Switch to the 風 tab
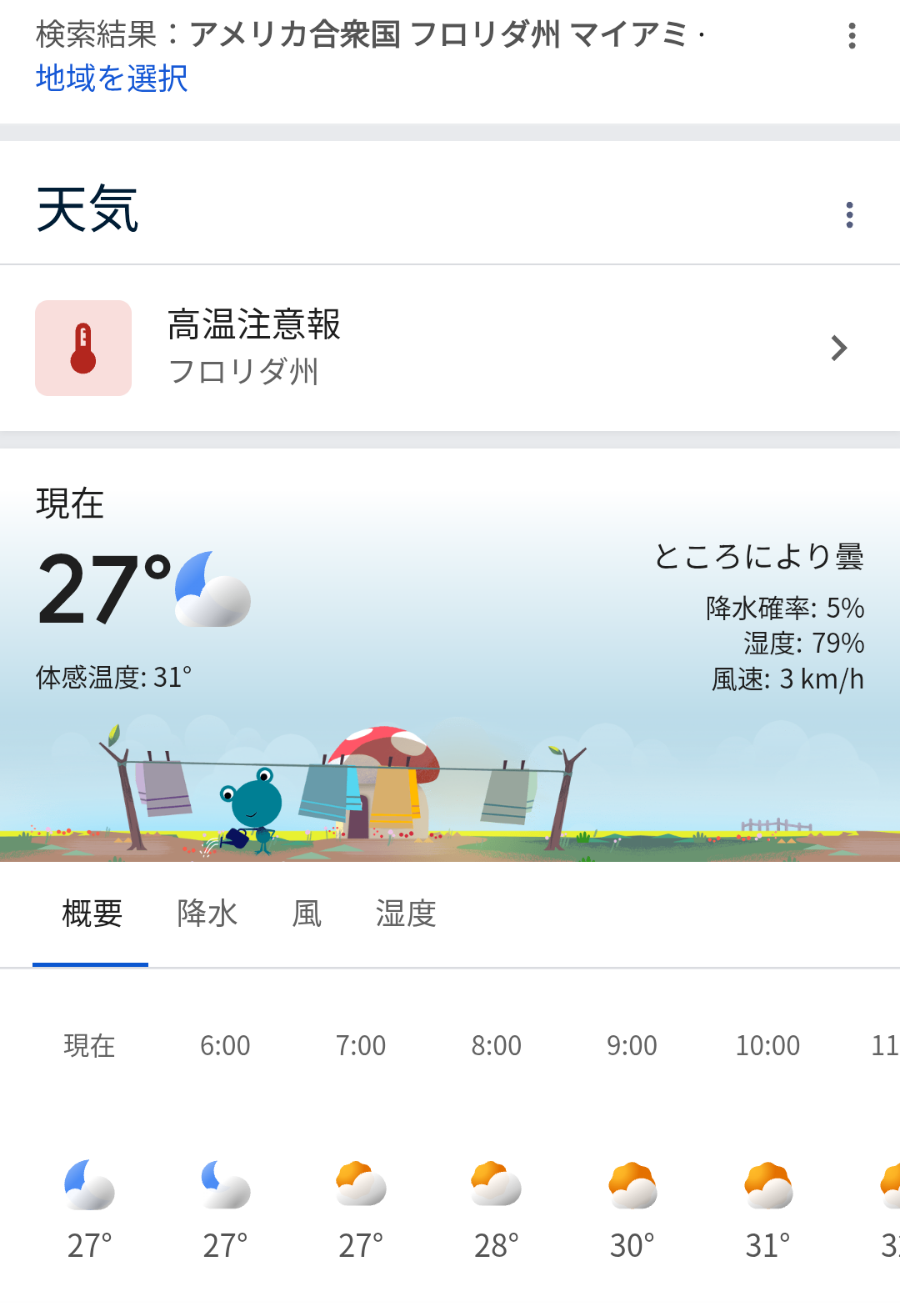900x1303 pixels. click(307, 914)
